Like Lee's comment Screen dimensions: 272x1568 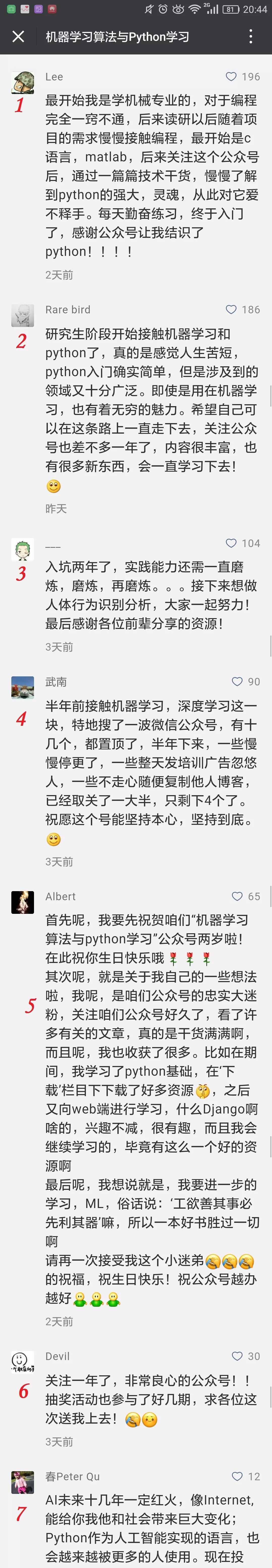(231, 77)
